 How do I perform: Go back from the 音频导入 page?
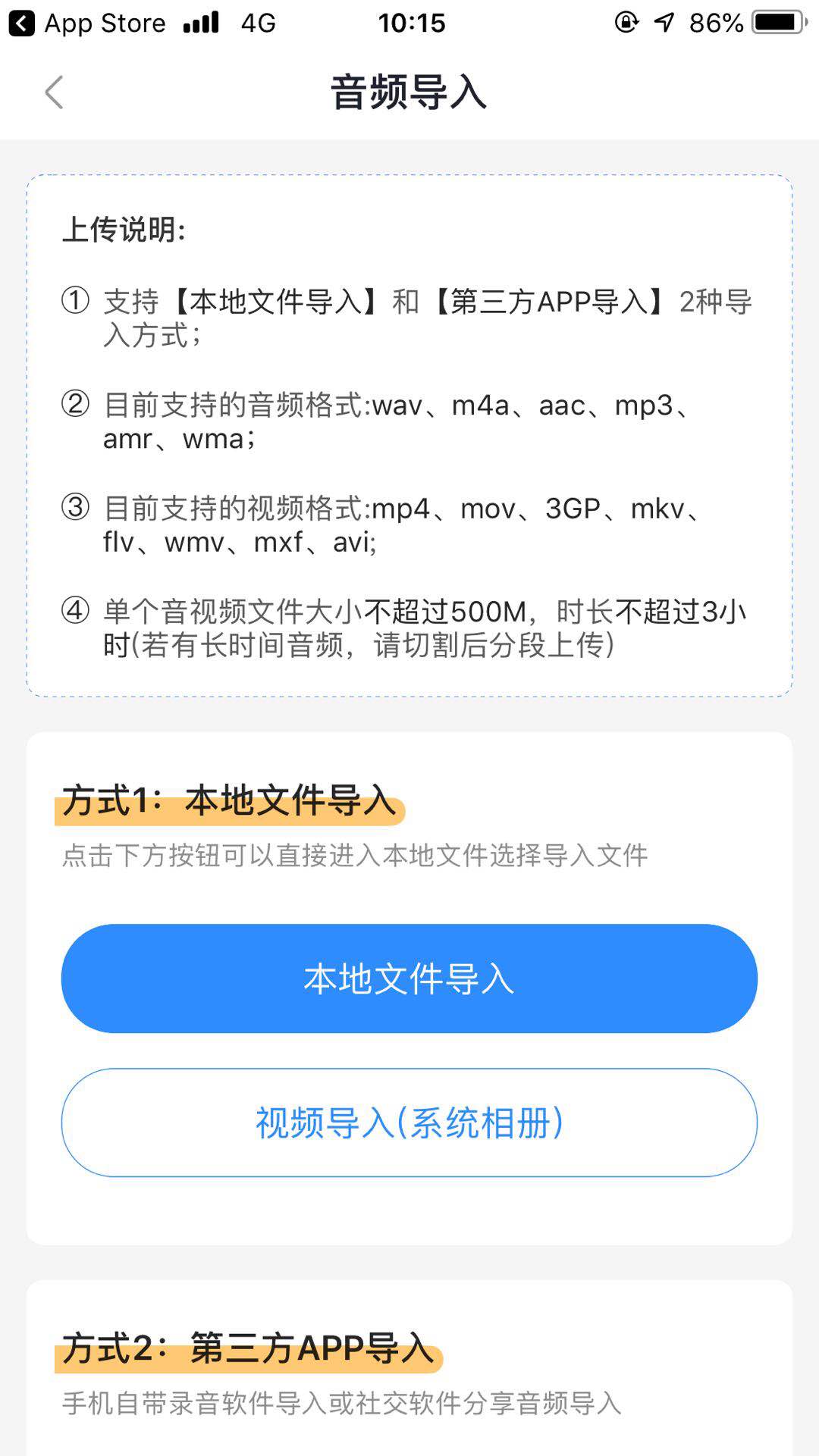(54, 92)
